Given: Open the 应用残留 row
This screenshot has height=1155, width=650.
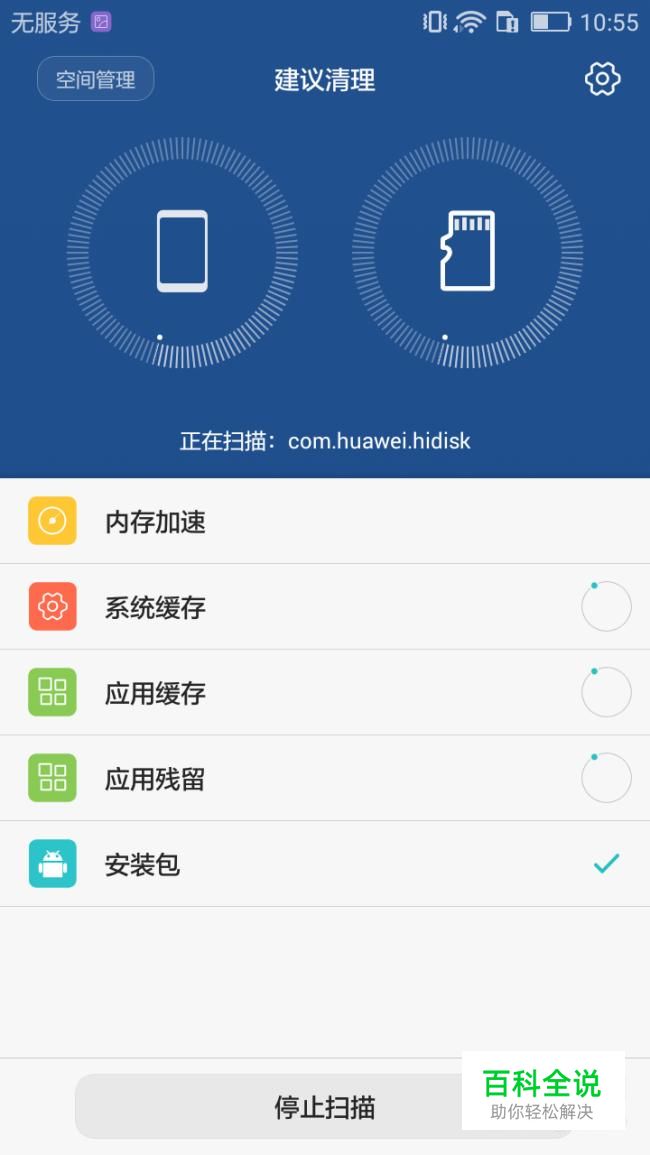Looking at the screenshot, I should [325, 778].
